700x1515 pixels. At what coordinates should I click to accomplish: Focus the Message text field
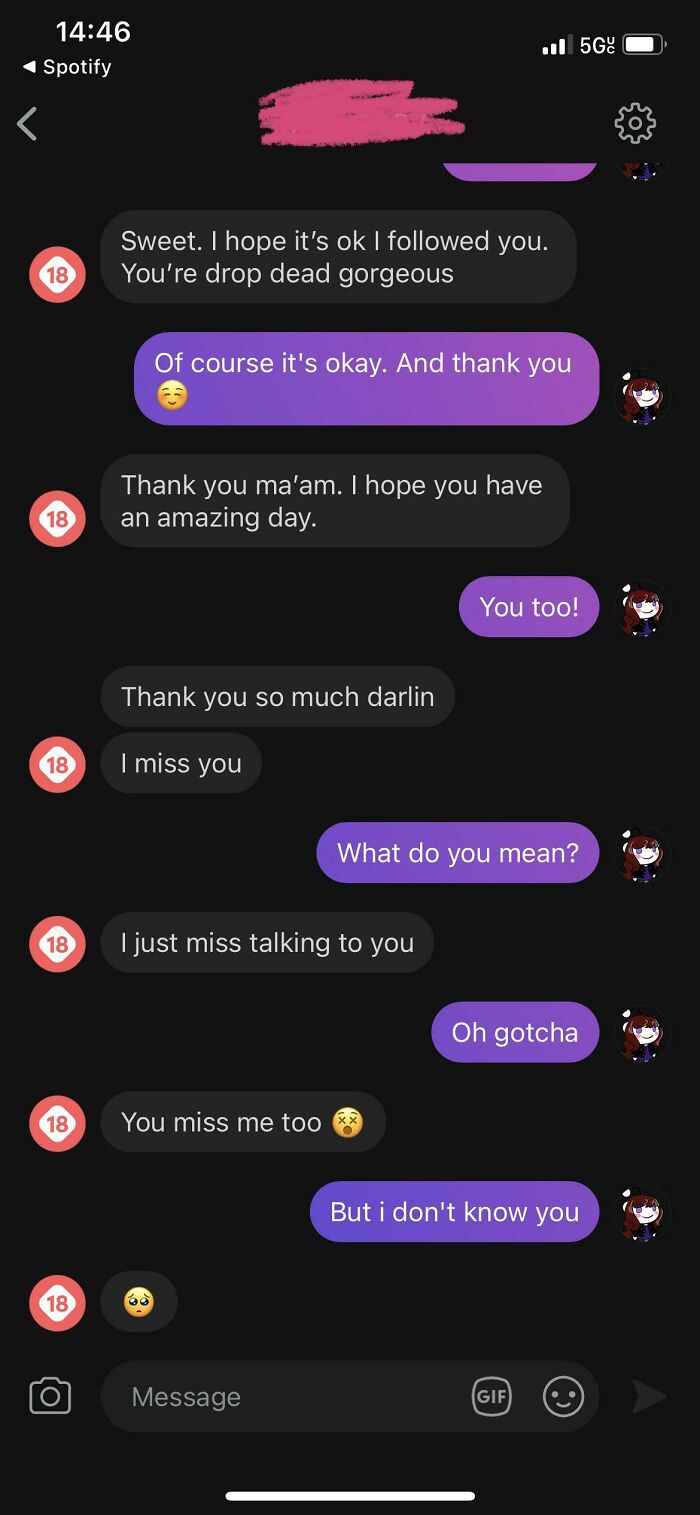(290, 1396)
